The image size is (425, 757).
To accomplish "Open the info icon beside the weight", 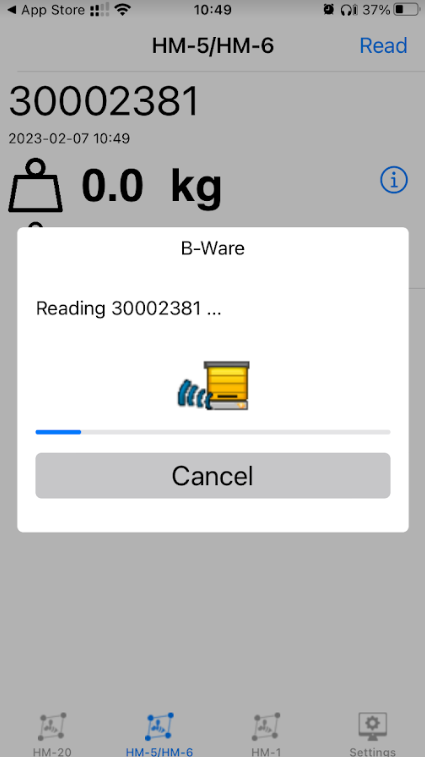I will coord(394,180).
